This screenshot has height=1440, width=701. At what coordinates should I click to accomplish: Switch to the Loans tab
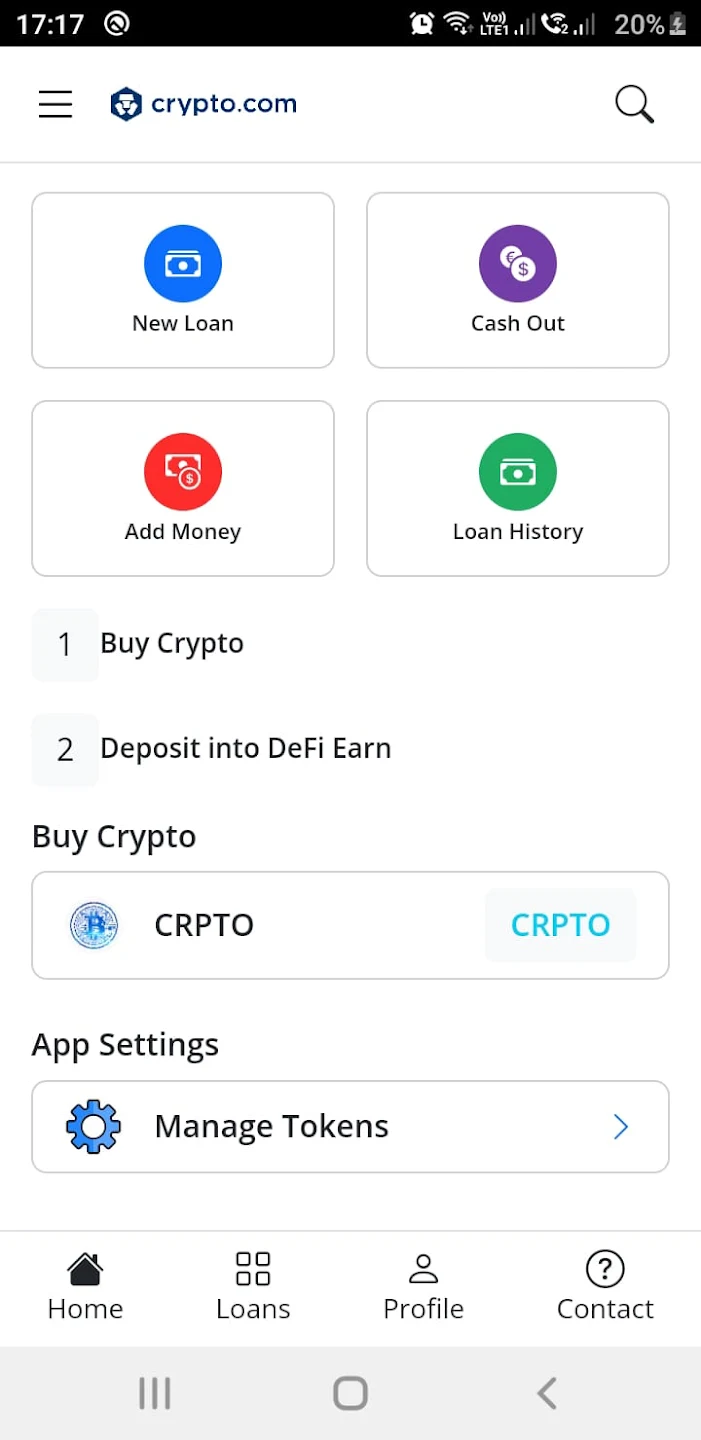click(253, 1287)
